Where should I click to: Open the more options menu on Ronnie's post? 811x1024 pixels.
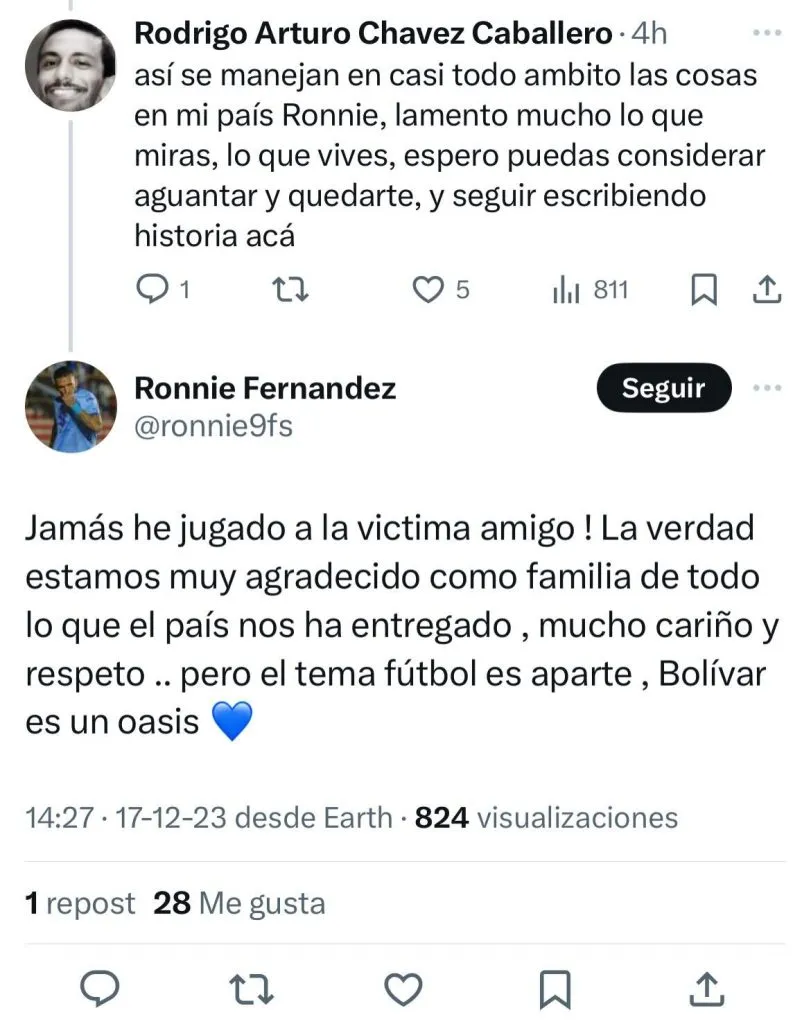click(768, 385)
